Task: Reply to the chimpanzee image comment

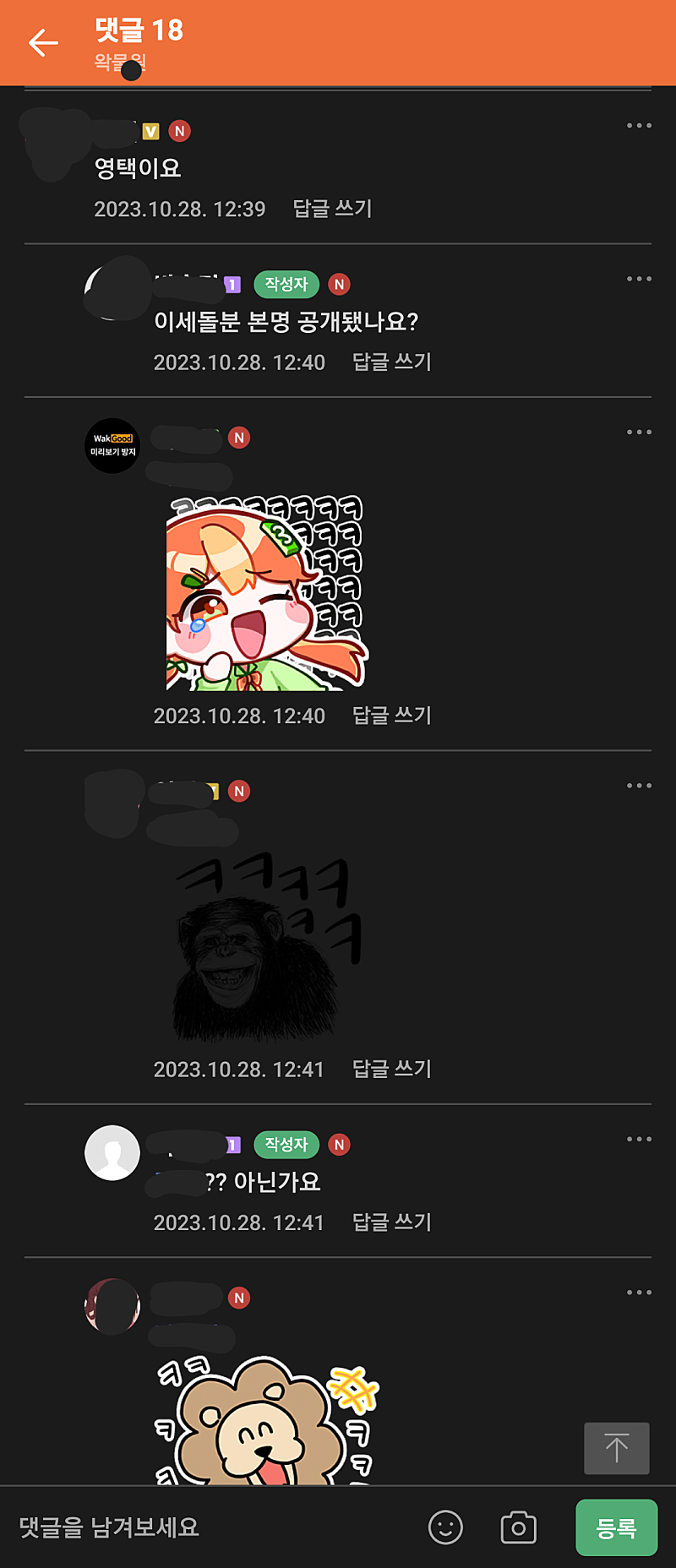Action: pos(391,1070)
